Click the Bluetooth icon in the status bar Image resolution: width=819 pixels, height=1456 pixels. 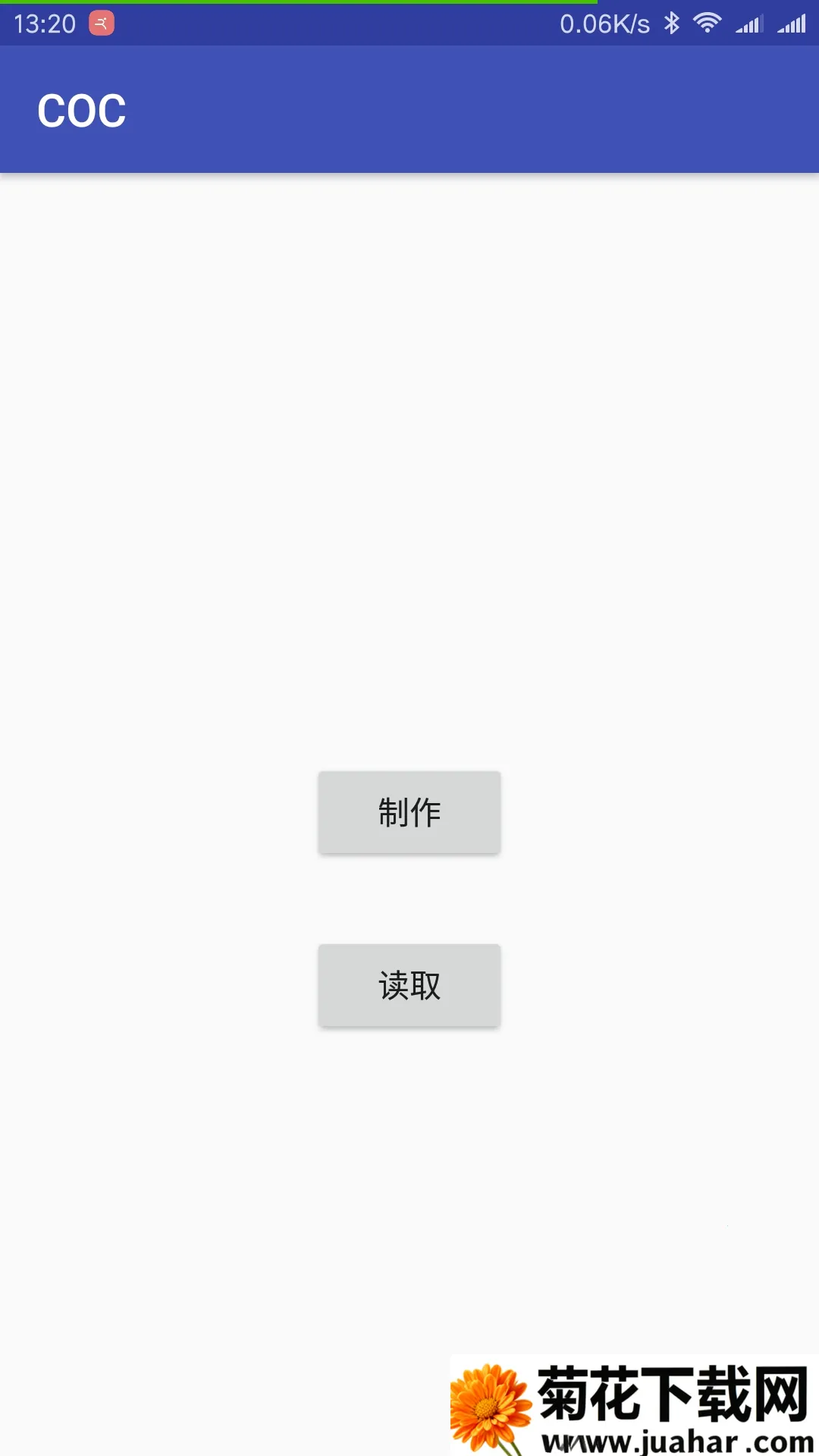coord(670,23)
